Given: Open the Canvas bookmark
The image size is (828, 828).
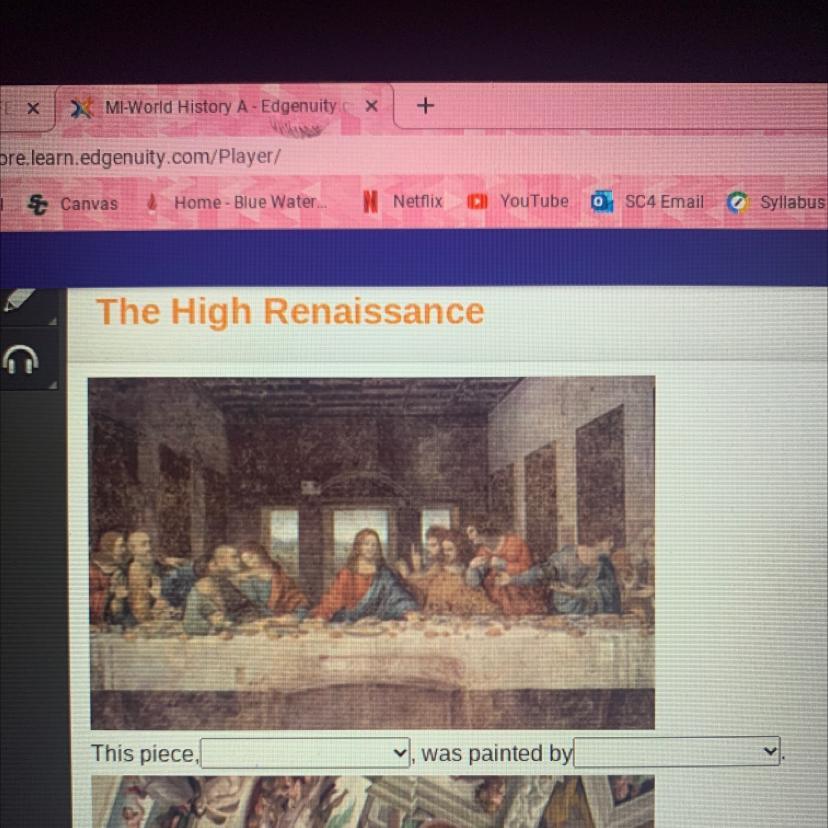Looking at the screenshot, I should 75,204.
